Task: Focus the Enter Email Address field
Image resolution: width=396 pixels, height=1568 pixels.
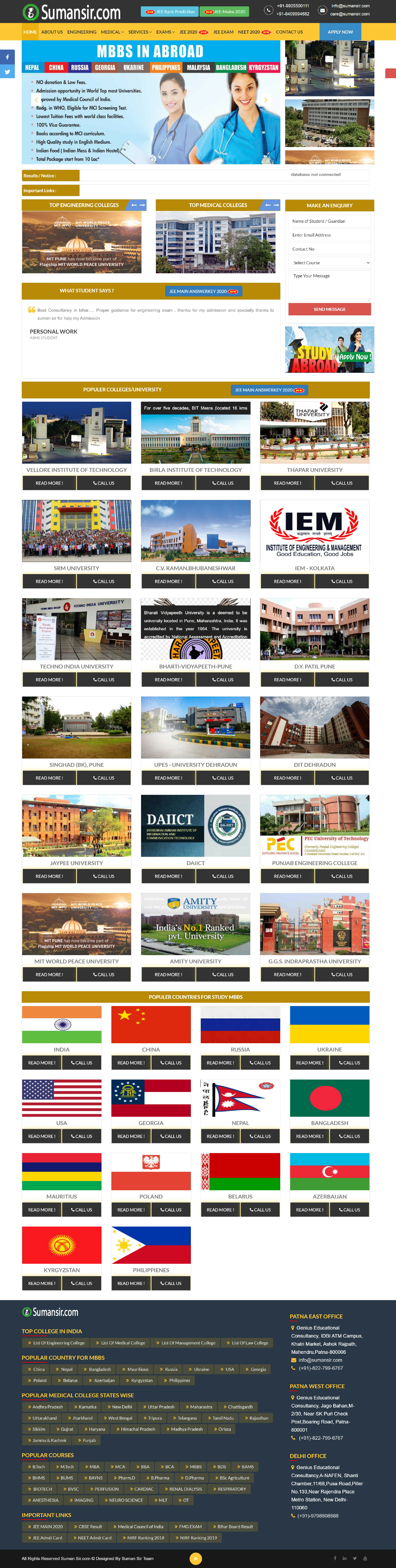Action: 329,235
